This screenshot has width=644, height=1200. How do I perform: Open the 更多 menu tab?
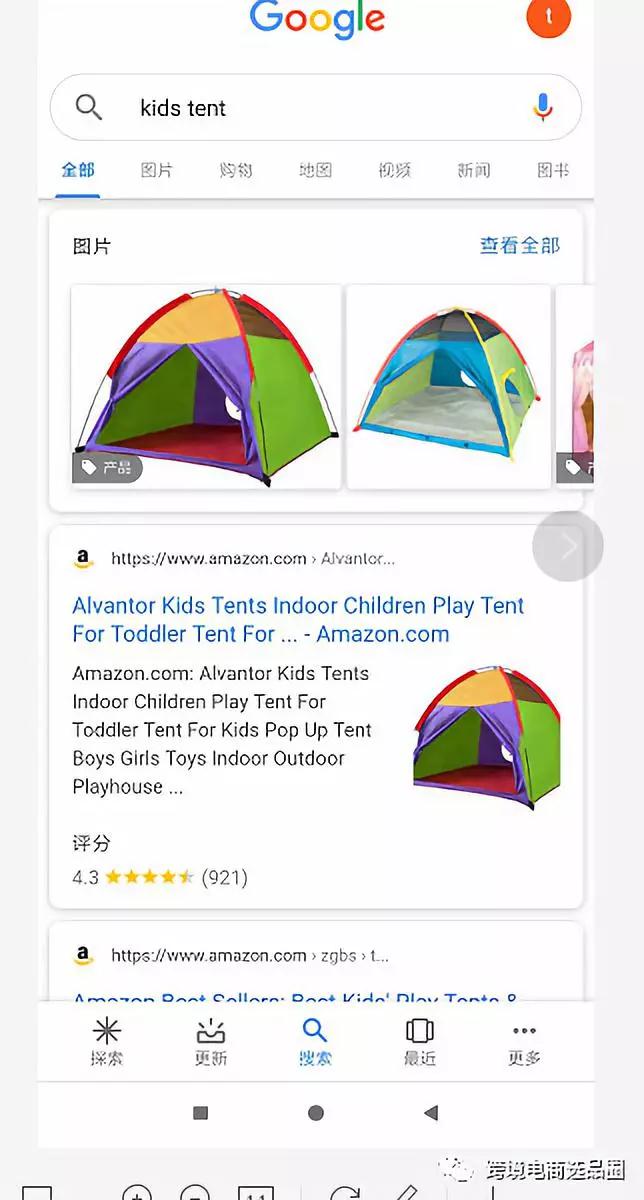524,1042
